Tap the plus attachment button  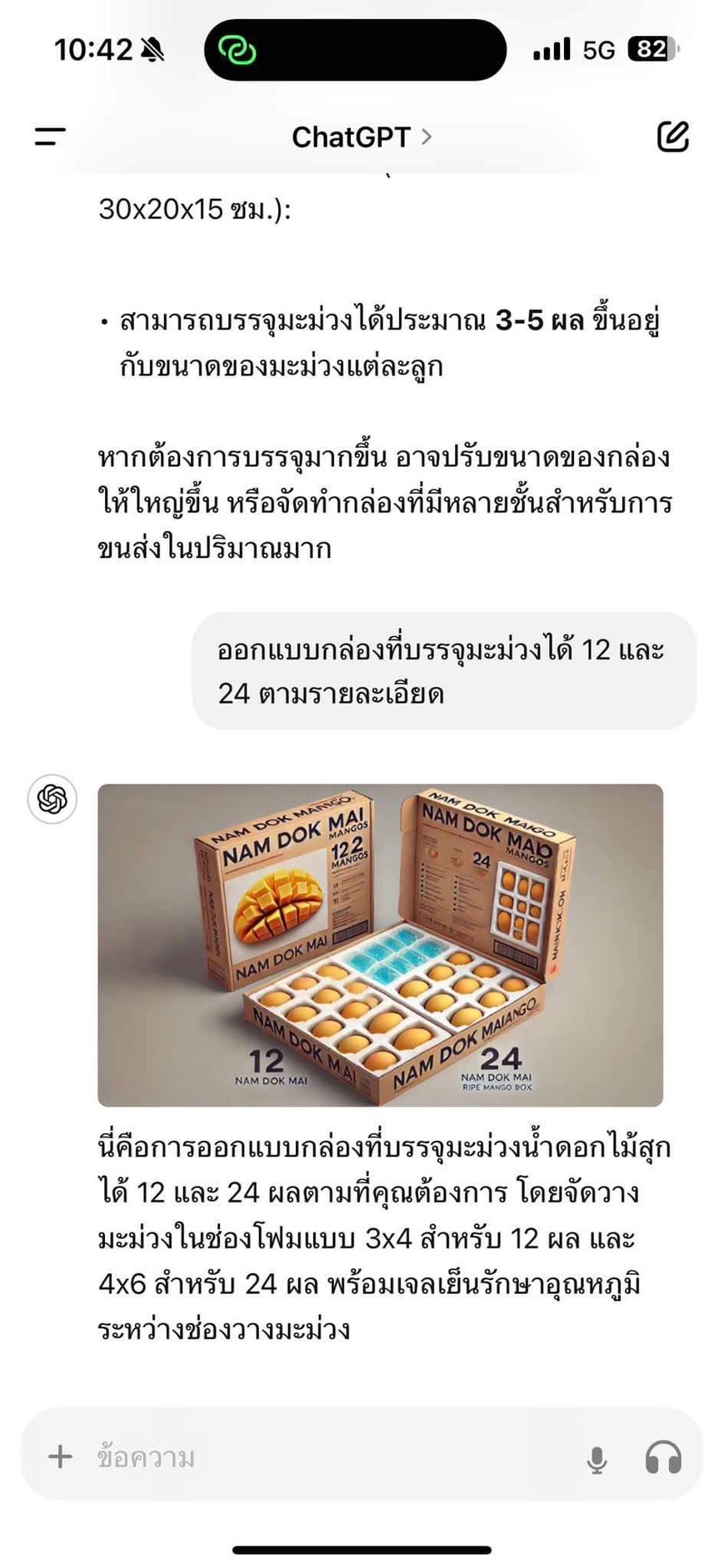(60, 1456)
